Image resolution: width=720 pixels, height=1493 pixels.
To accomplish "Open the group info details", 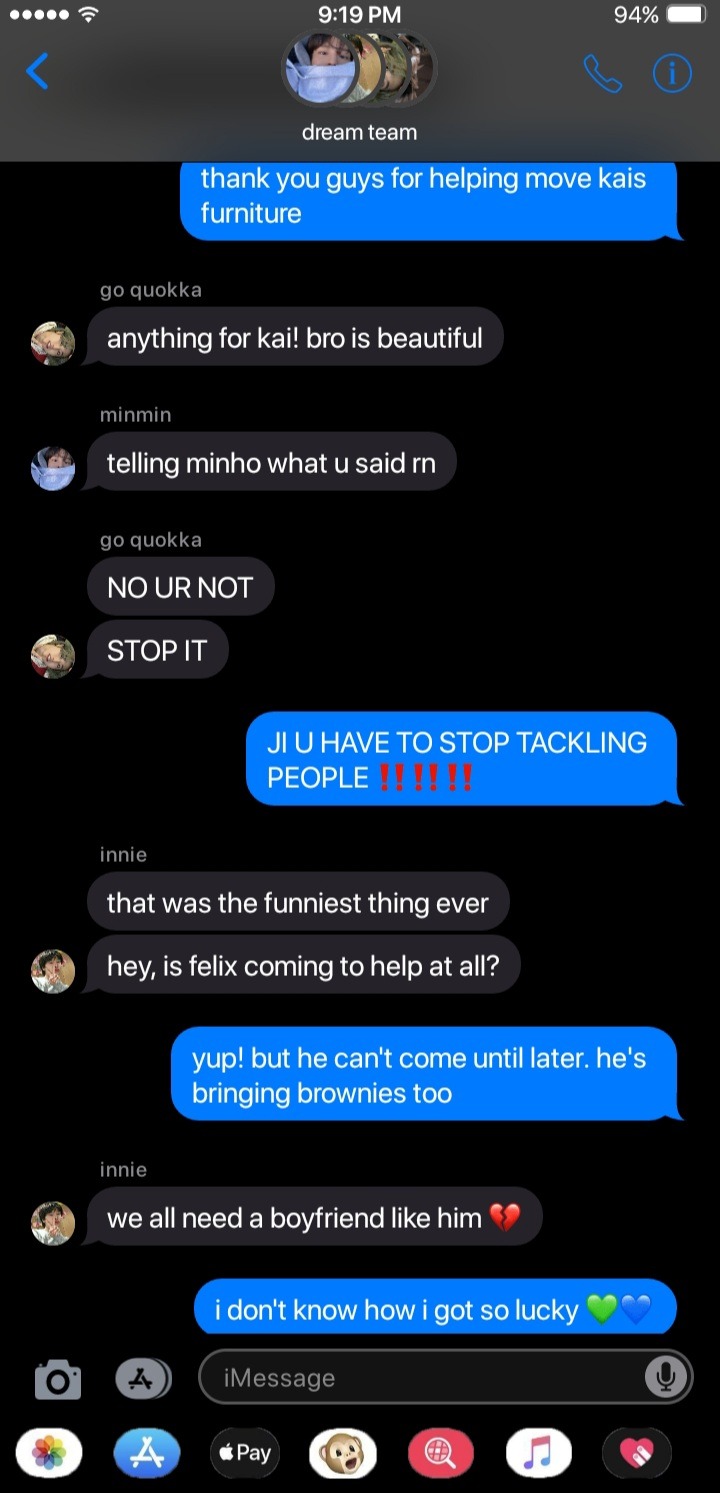I will click(671, 73).
